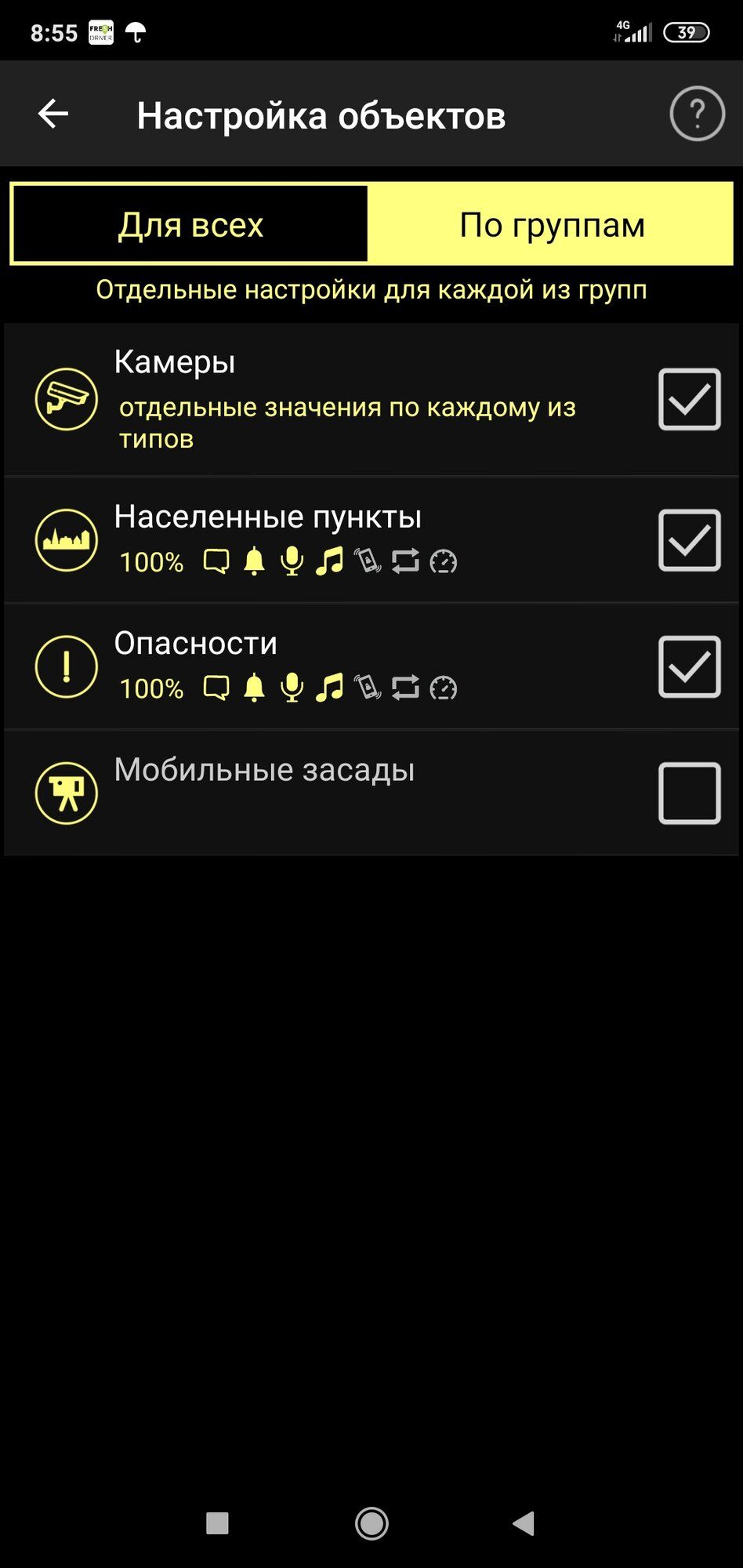Open the Опасности settings row

click(345, 666)
